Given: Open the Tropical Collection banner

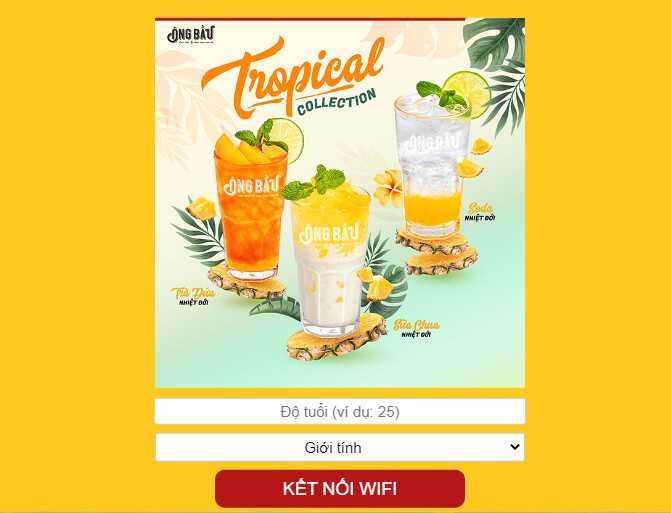Looking at the screenshot, I should click(340, 203).
